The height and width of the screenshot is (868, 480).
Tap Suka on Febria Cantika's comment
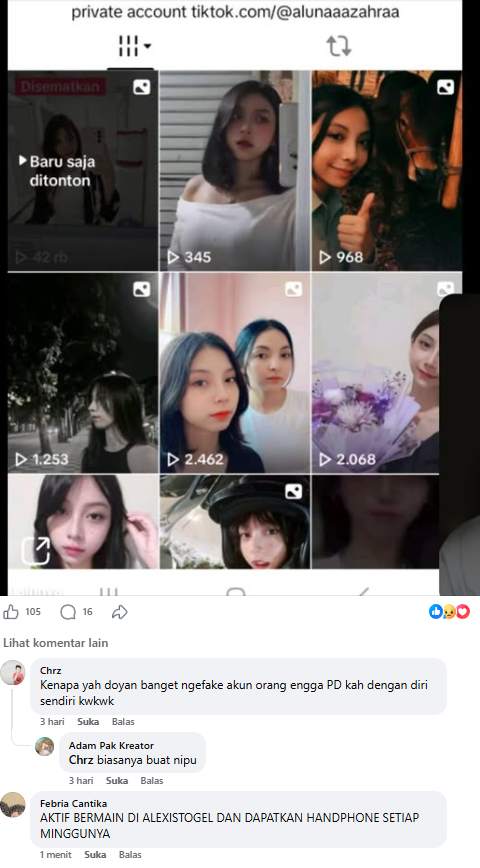click(95, 855)
